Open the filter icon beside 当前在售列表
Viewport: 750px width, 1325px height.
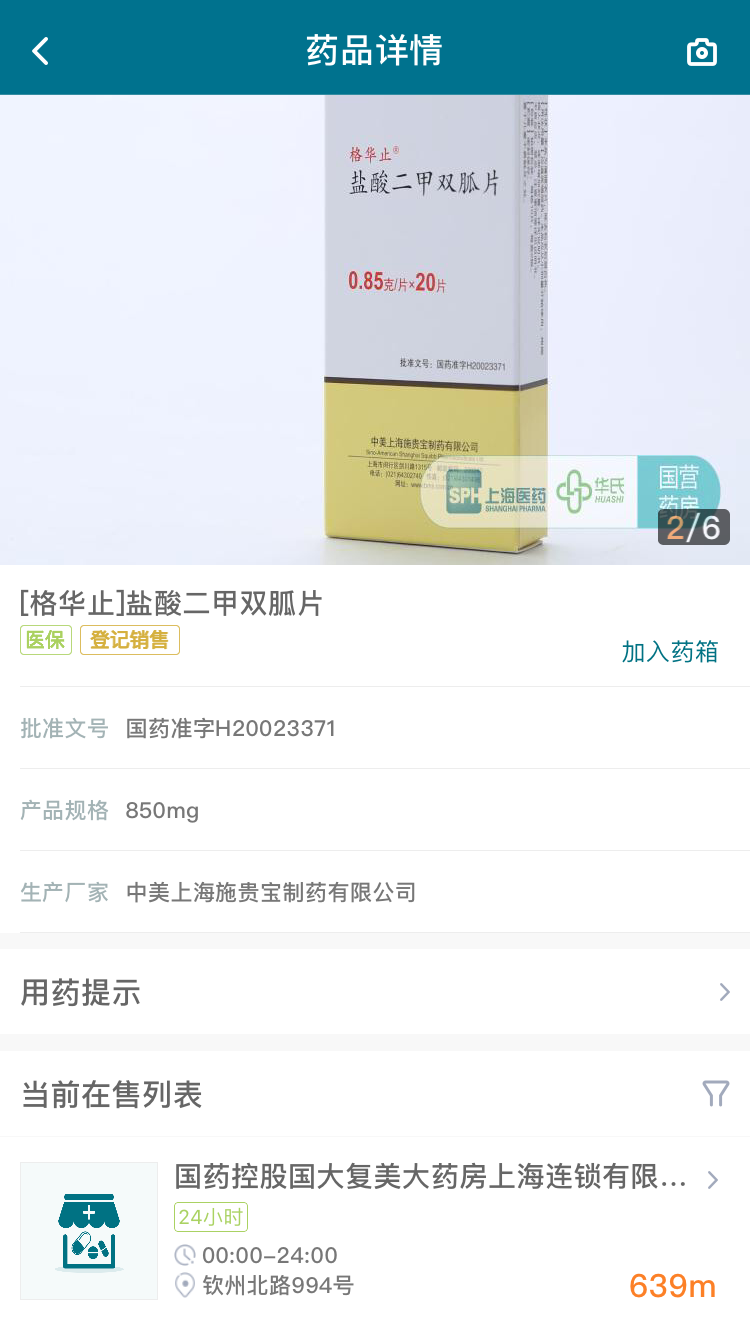[x=715, y=1094]
